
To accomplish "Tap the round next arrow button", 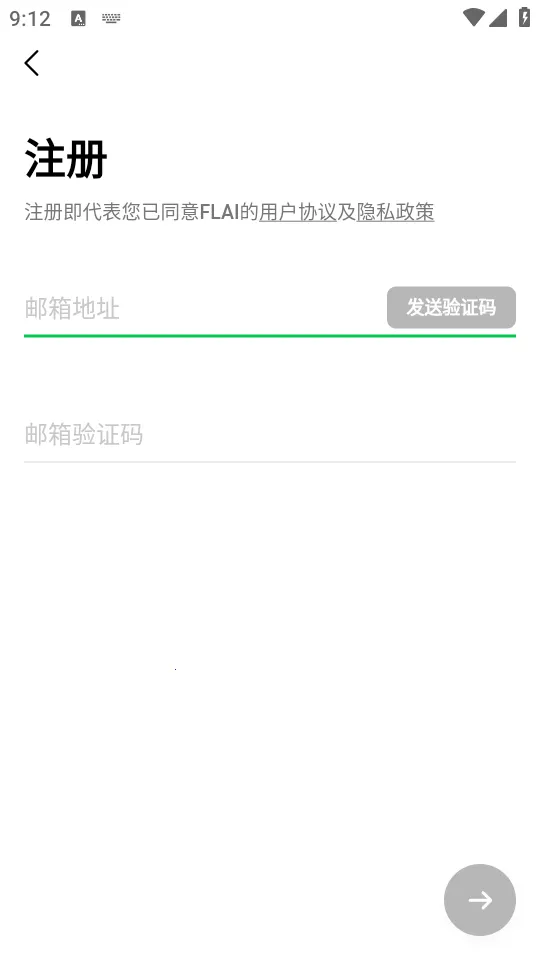I will click(480, 899).
